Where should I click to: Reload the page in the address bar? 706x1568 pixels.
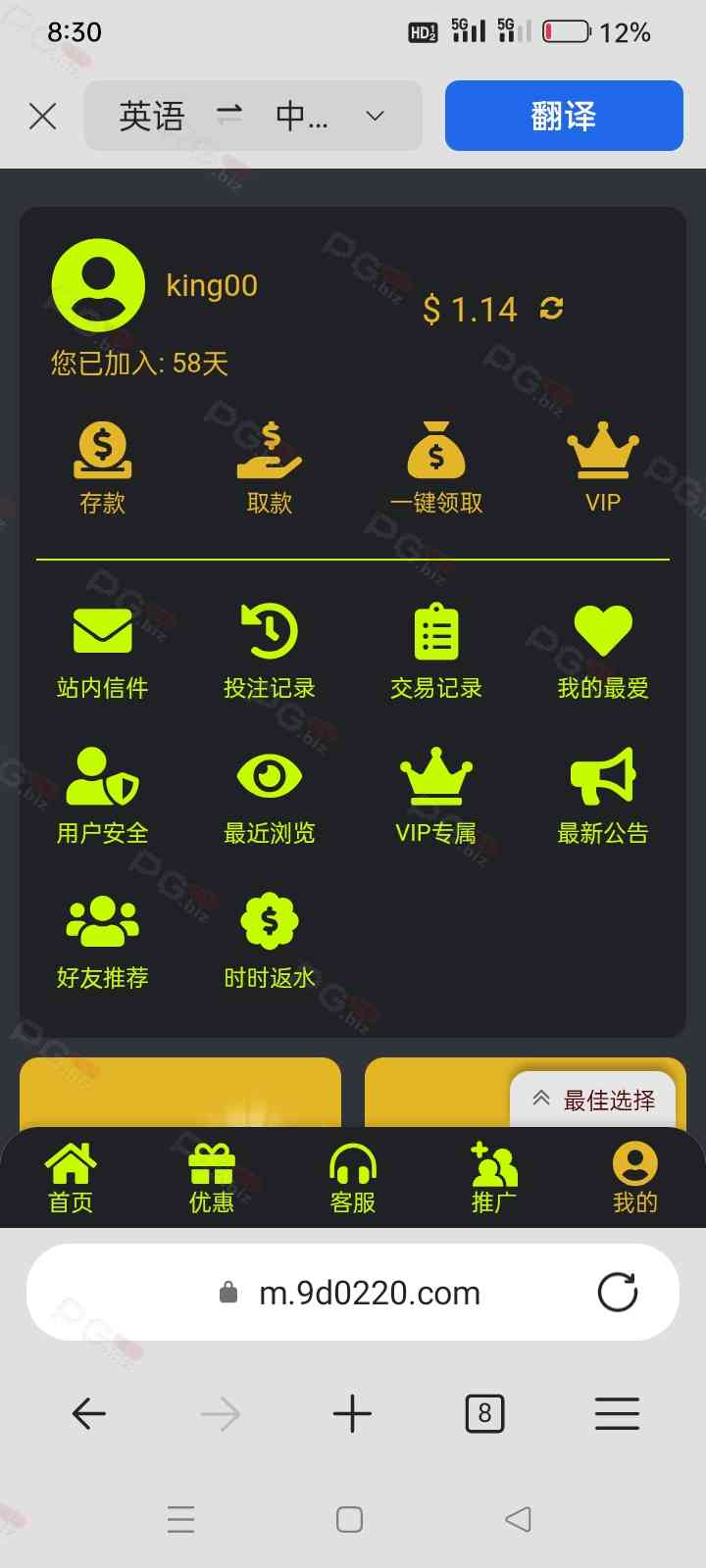click(x=618, y=1293)
